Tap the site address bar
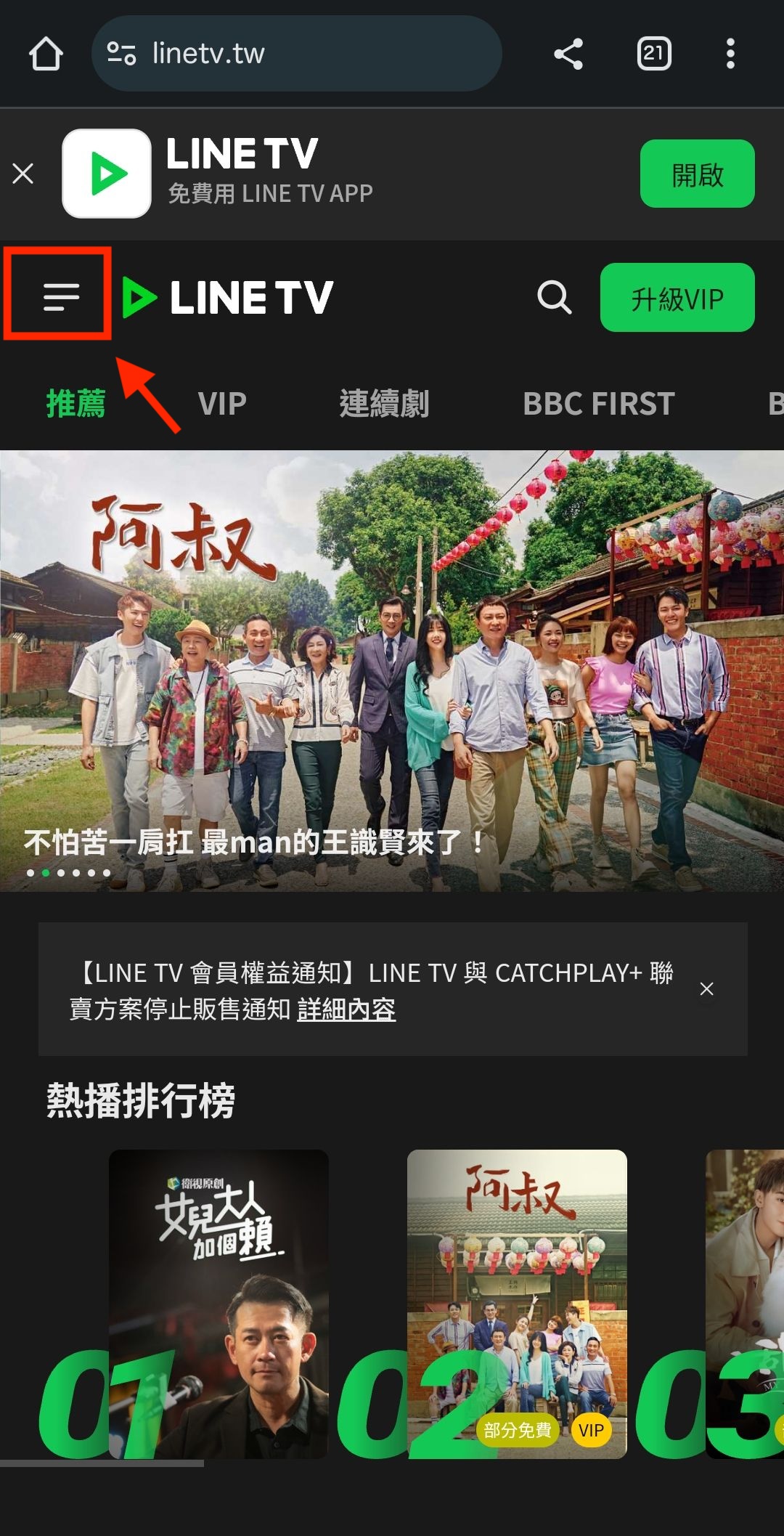The height and width of the screenshot is (1536, 784). (x=298, y=53)
